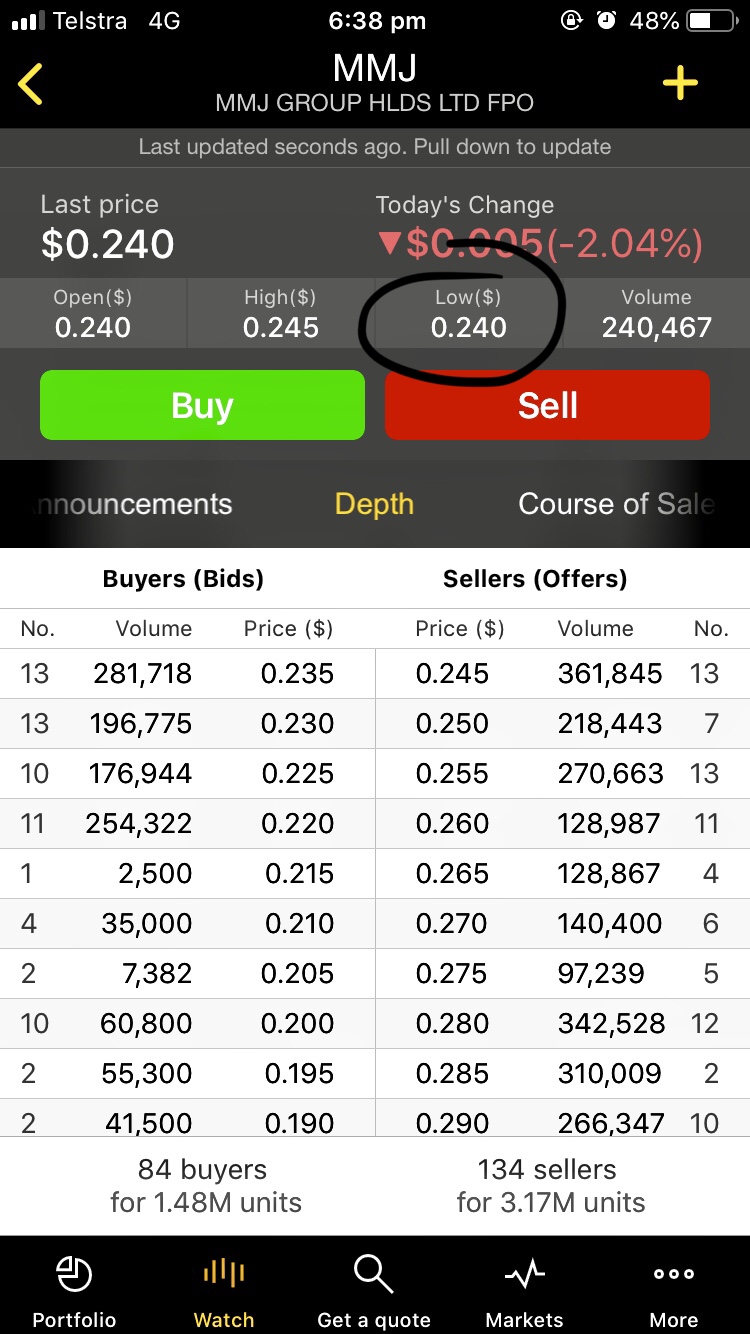Select the Depth tab

point(374,504)
